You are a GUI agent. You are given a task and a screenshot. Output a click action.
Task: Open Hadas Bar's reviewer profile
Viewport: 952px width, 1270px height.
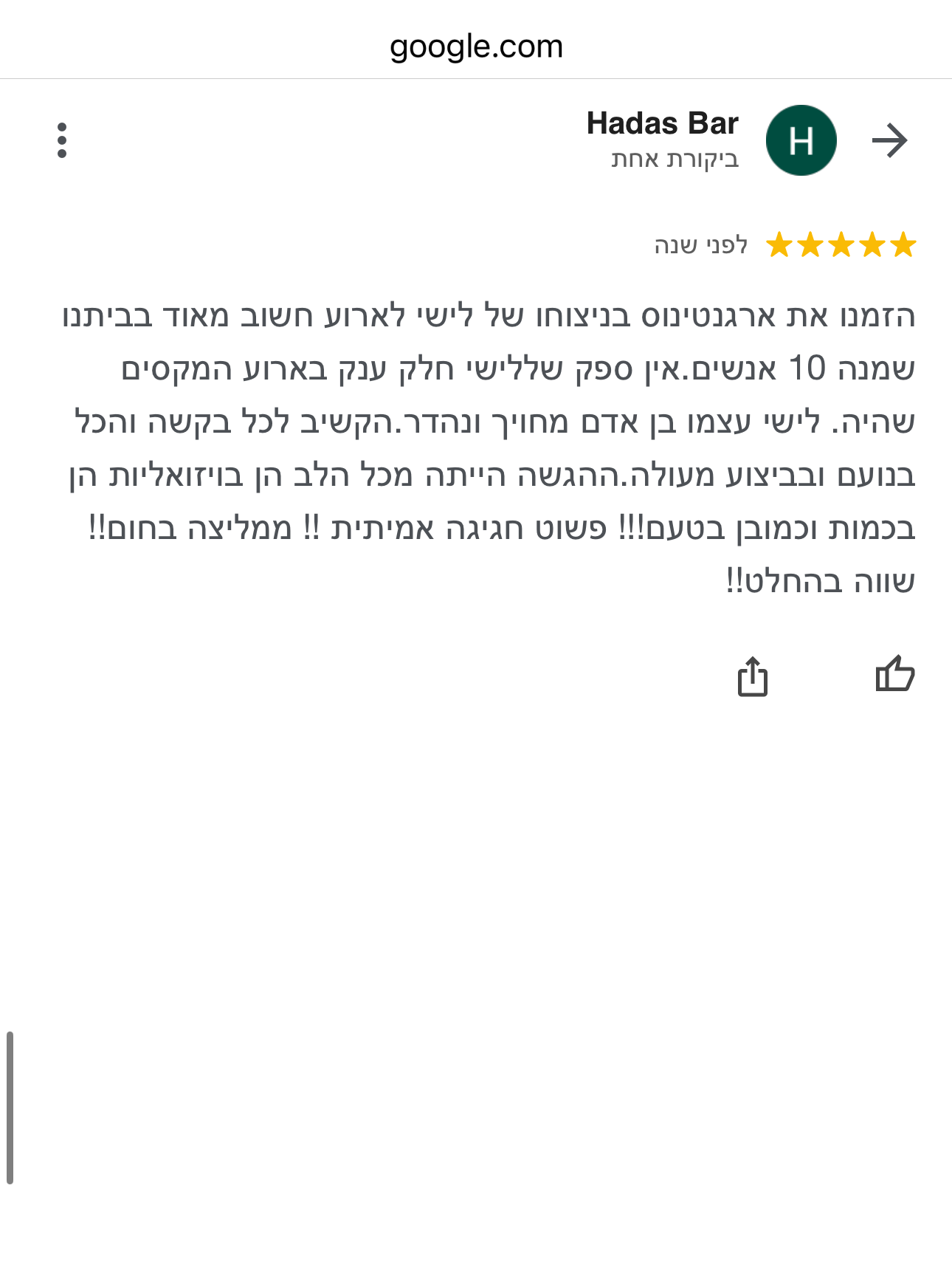pos(662,124)
